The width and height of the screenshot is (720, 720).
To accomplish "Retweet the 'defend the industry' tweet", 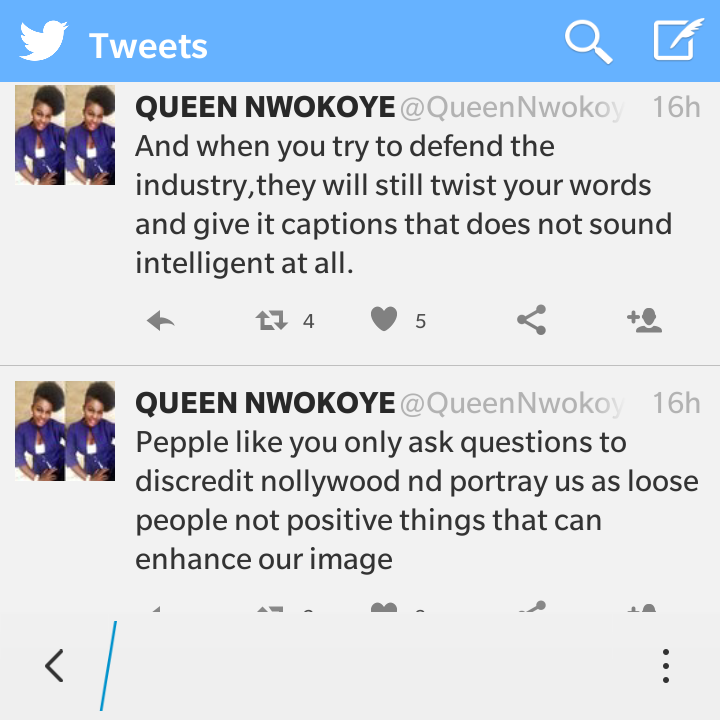I will click(272, 321).
